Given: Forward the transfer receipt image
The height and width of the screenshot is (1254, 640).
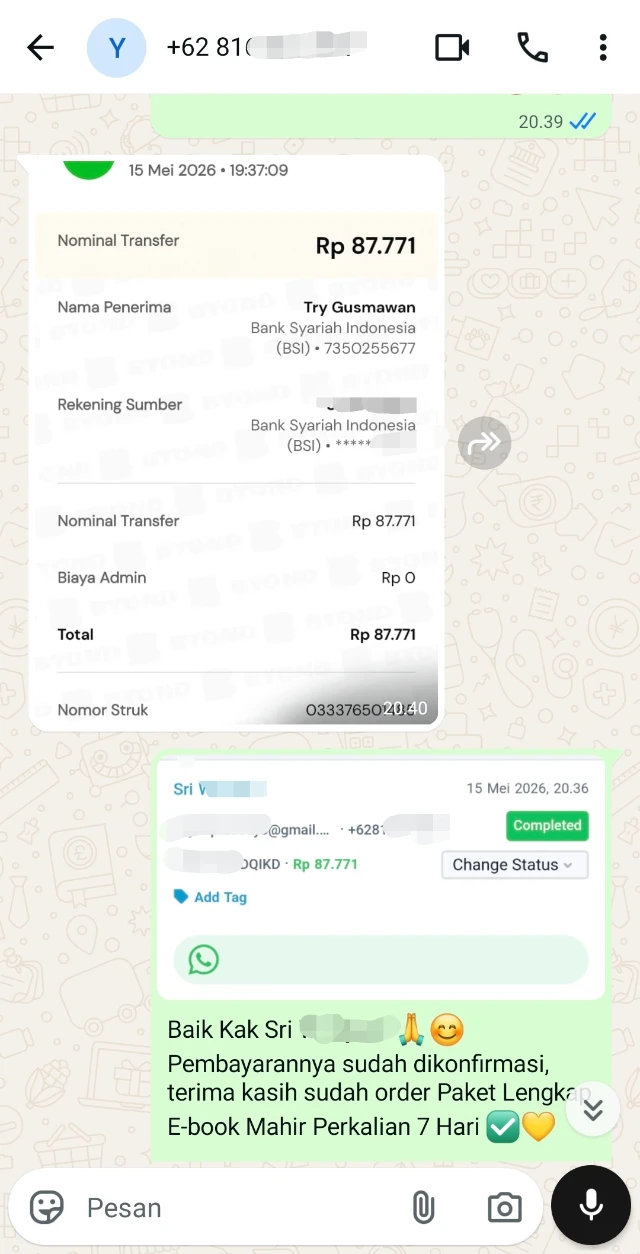Looking at the screenshot, I should (484, 443).
